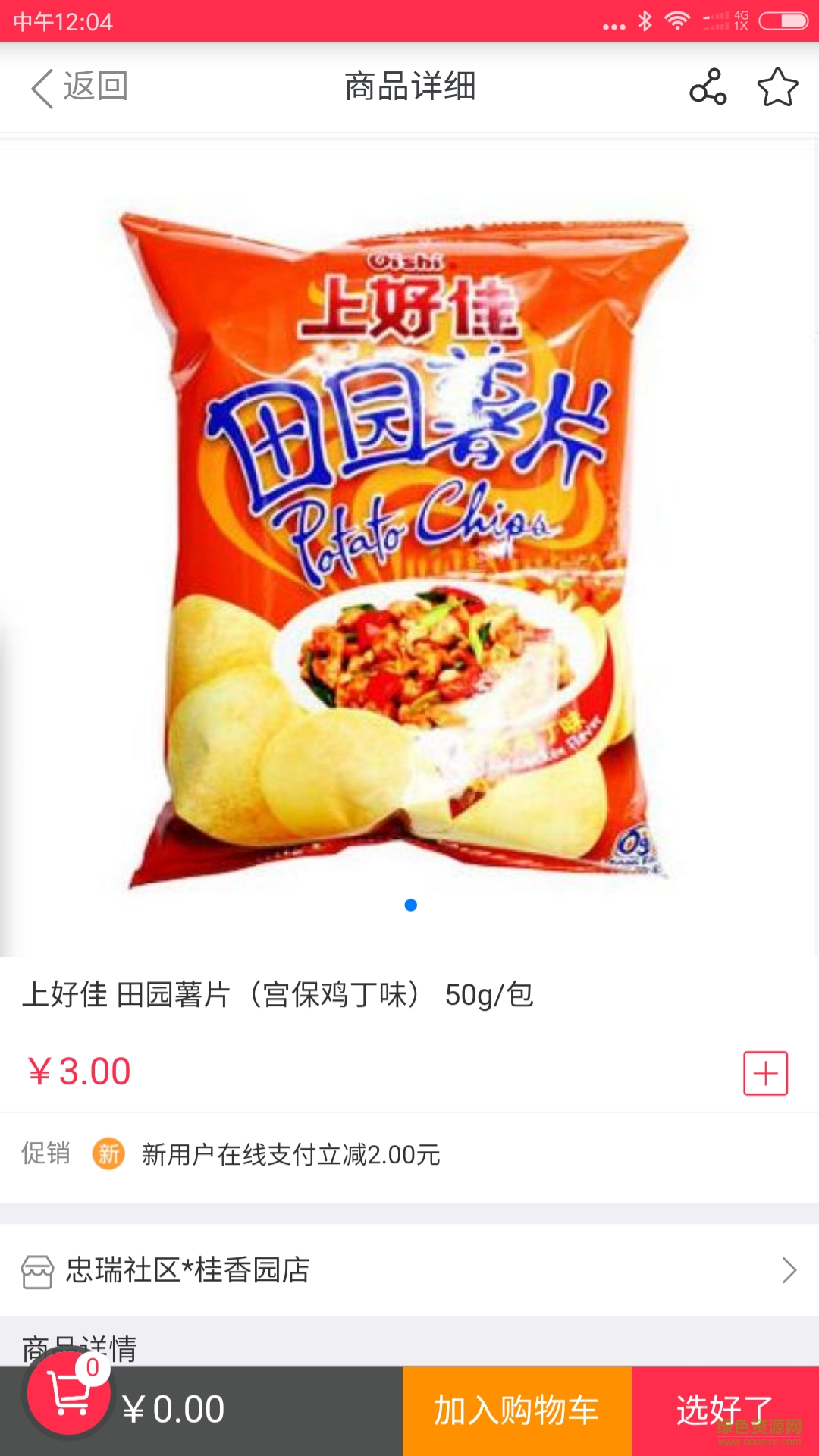819x1456 pixels.
Task: Tap 选好了 to proceed to checkout
Action: pos(724,1410)
